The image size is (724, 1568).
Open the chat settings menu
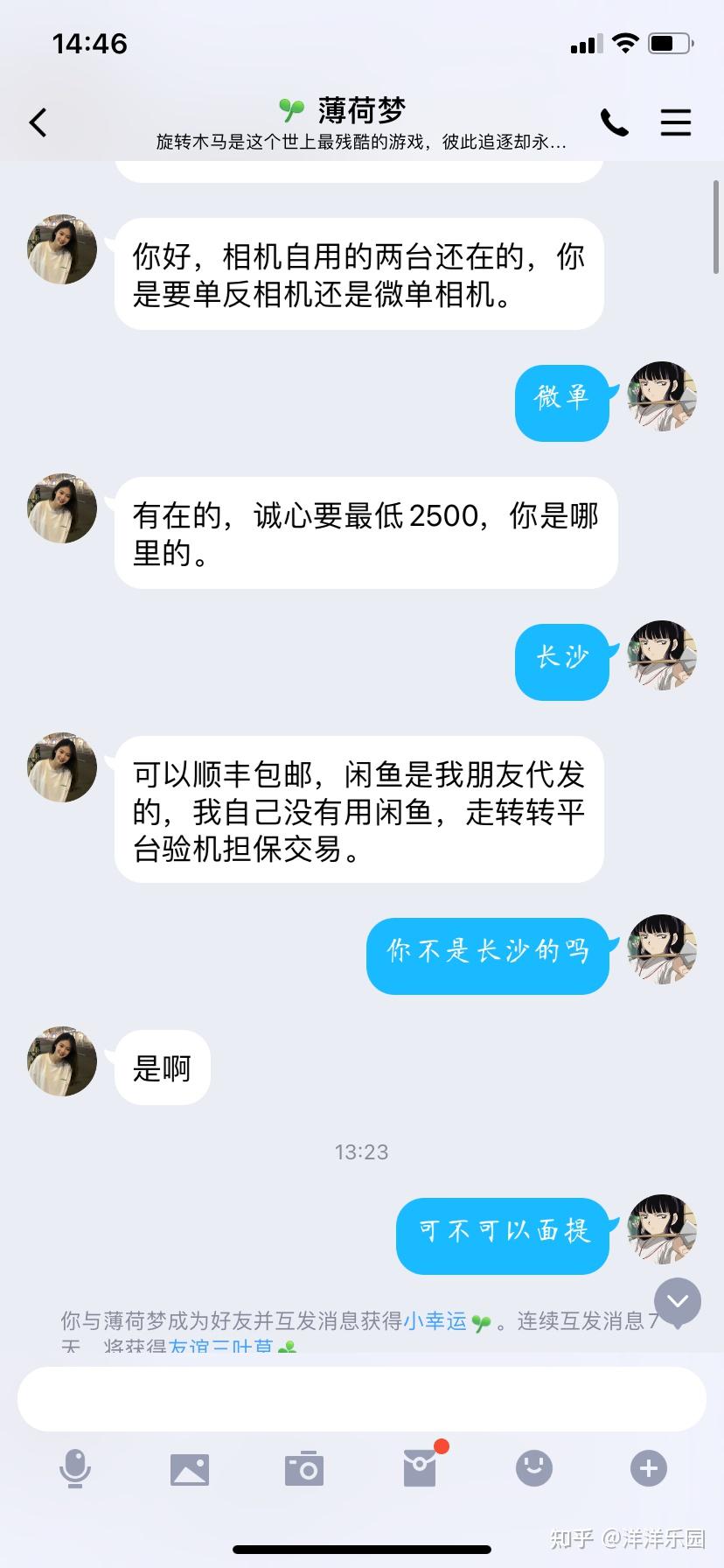click(675, 123)
